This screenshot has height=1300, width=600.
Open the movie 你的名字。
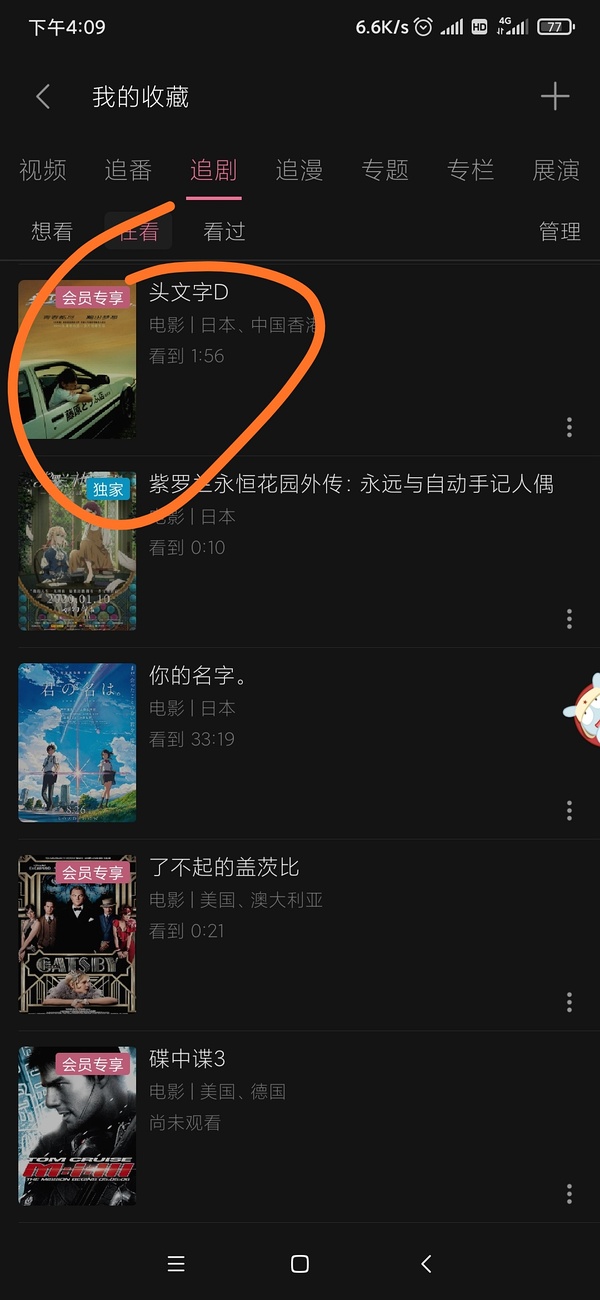pos(198,676)
